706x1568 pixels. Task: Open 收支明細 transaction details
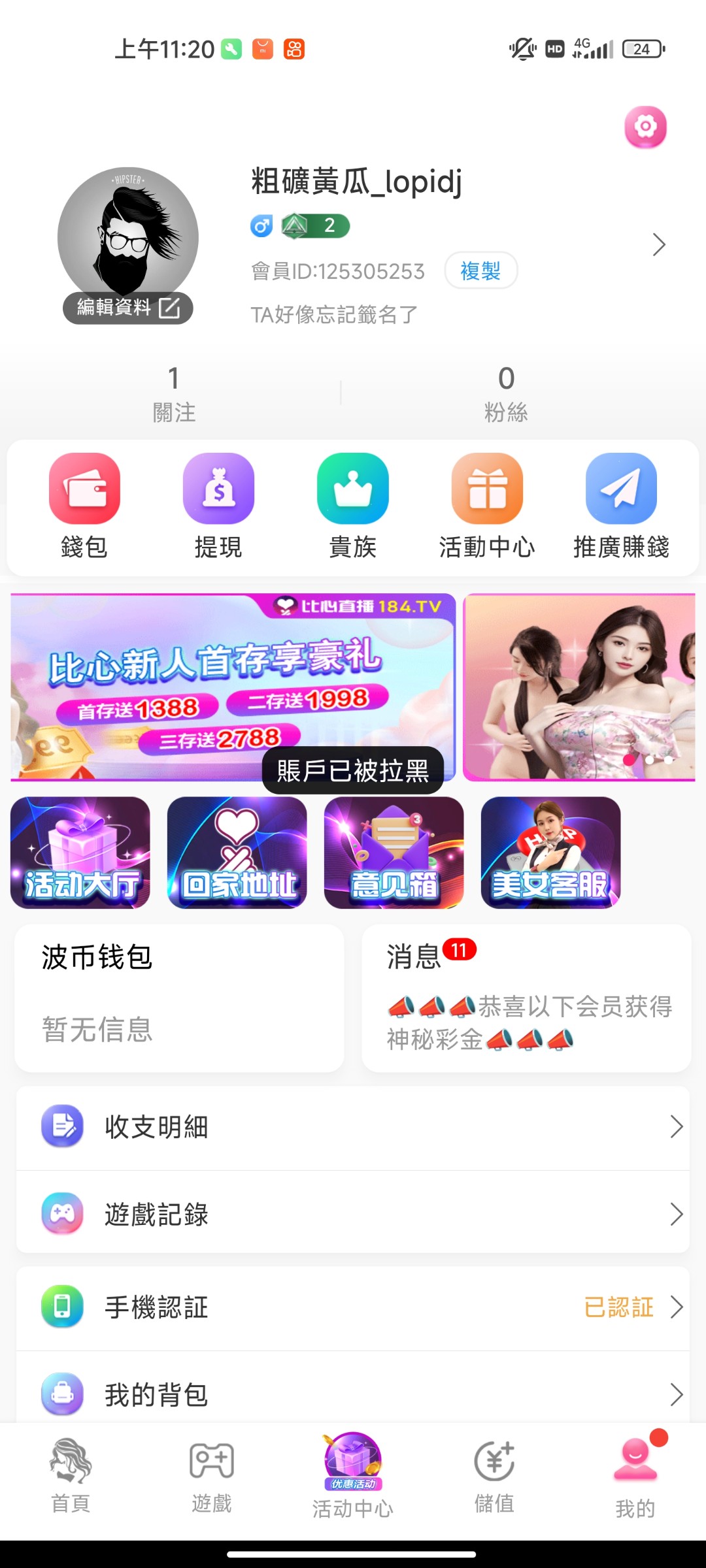click(x=353, y=1127)
